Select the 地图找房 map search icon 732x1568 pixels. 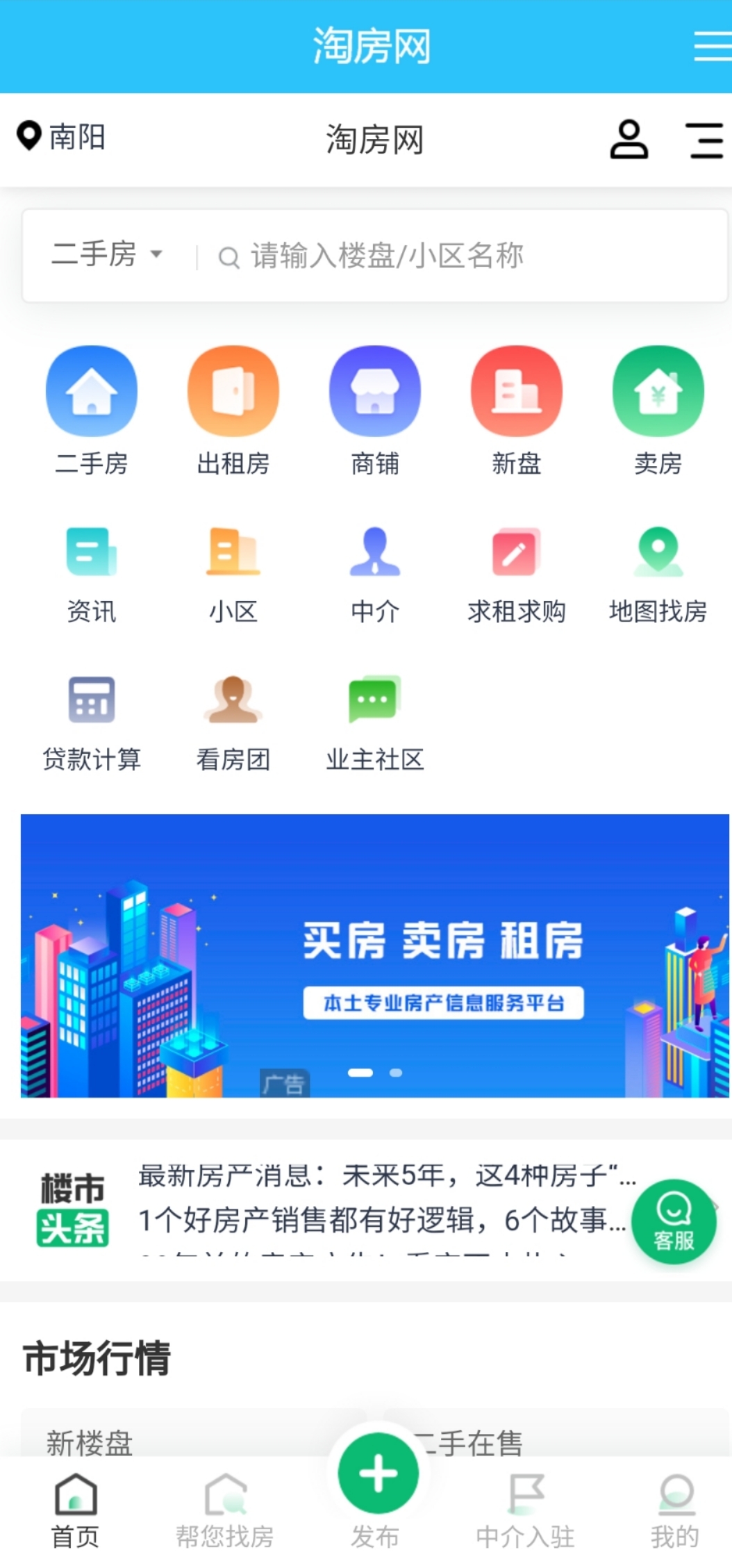pos(658,552)
